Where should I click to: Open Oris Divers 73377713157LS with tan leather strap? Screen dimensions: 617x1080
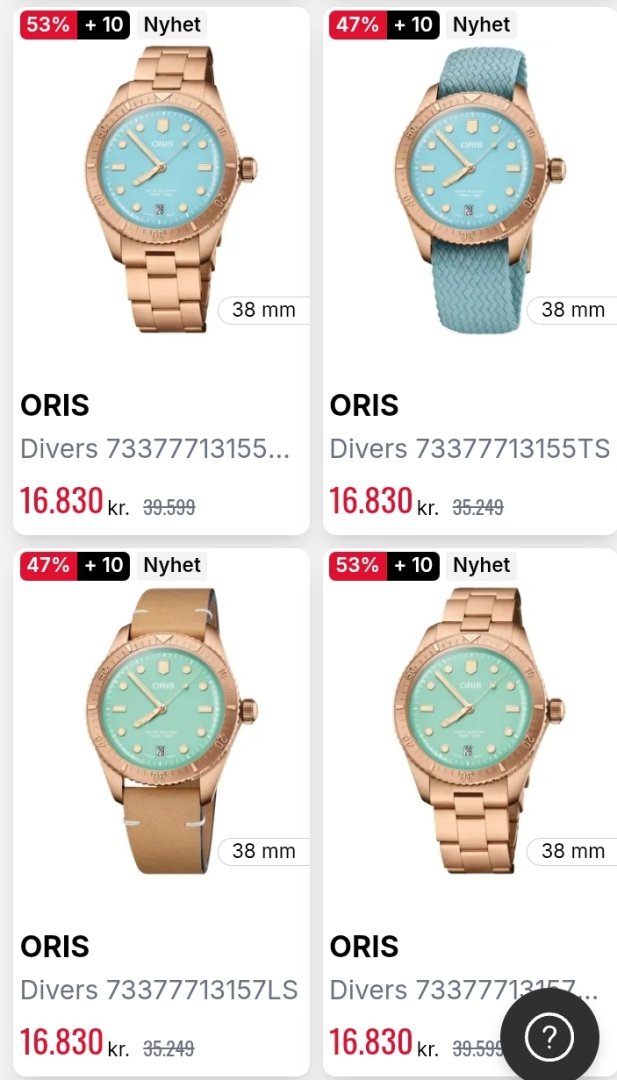[x=160, y=730]
